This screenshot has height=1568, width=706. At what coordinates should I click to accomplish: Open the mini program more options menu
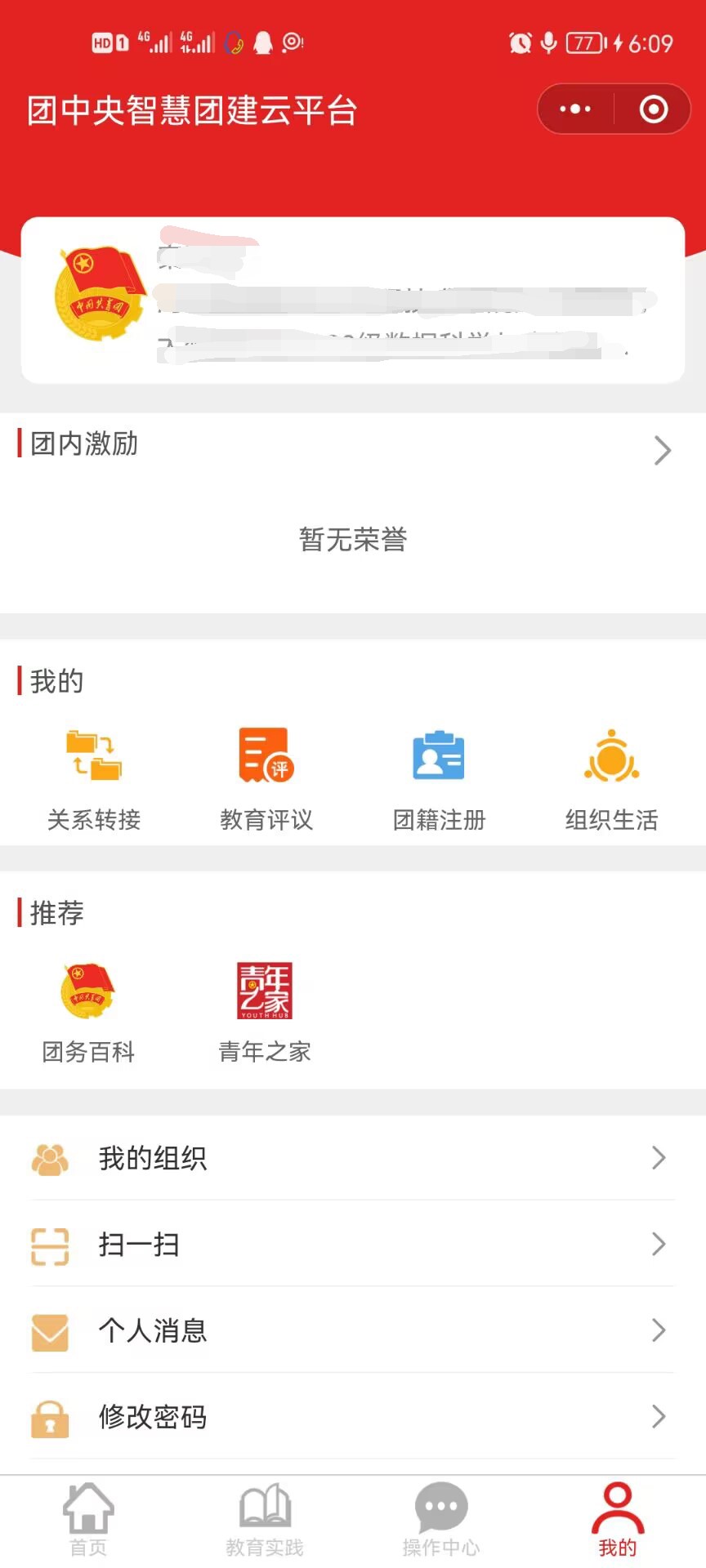click(x=575, y=109)
